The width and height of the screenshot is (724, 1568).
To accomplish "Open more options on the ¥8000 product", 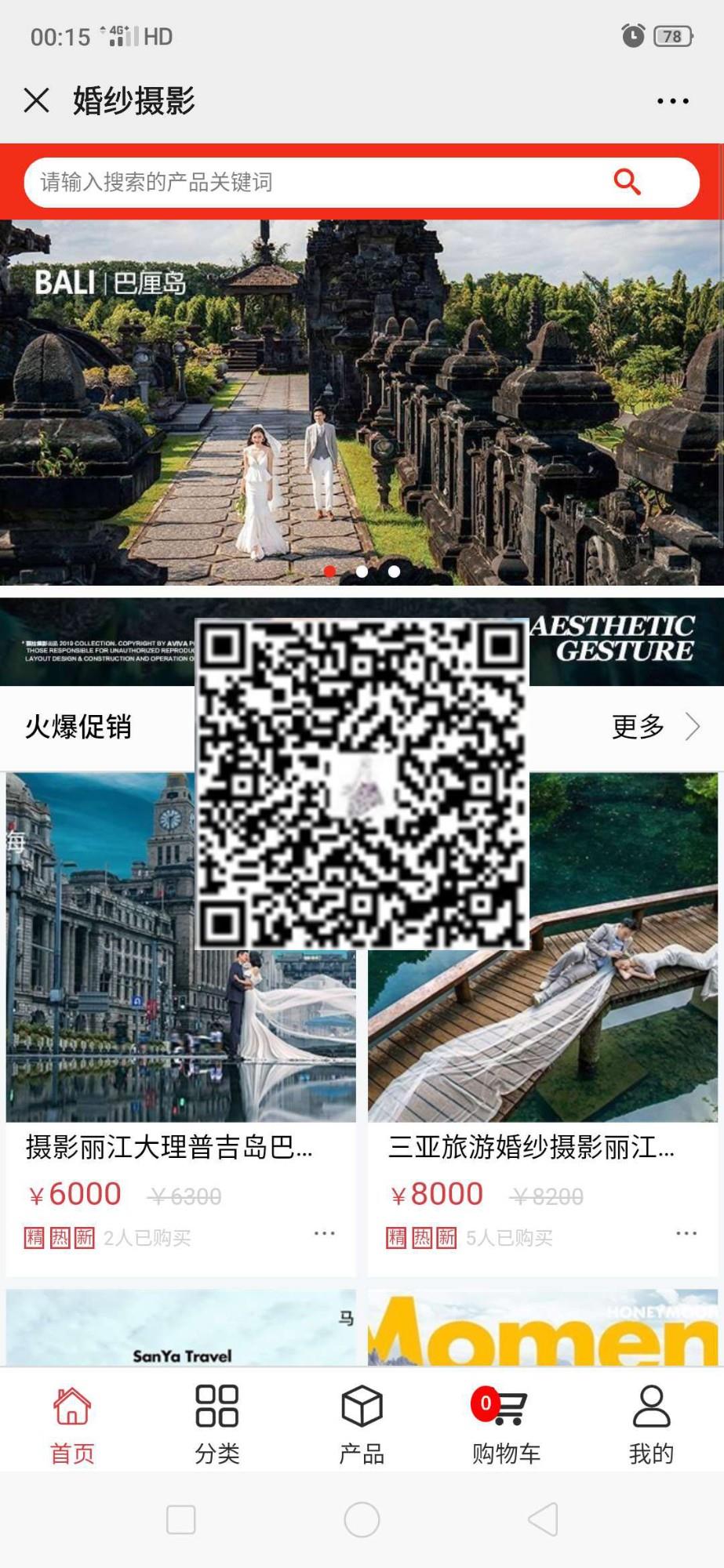I will click(x=686, y=1234).
